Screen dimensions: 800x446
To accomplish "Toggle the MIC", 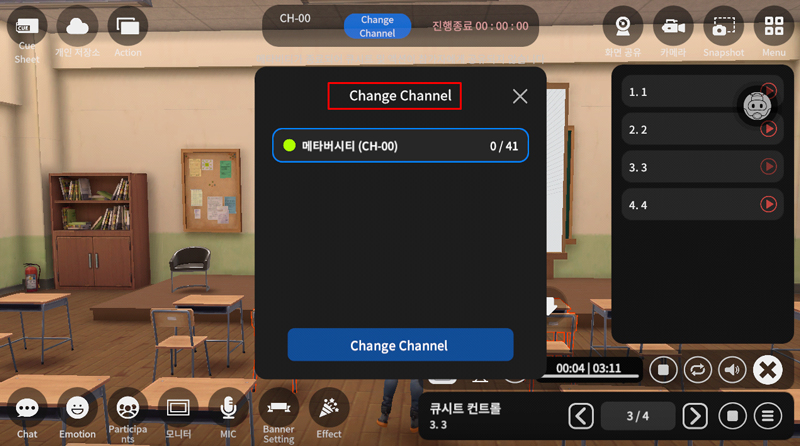I will click(228, 408).
